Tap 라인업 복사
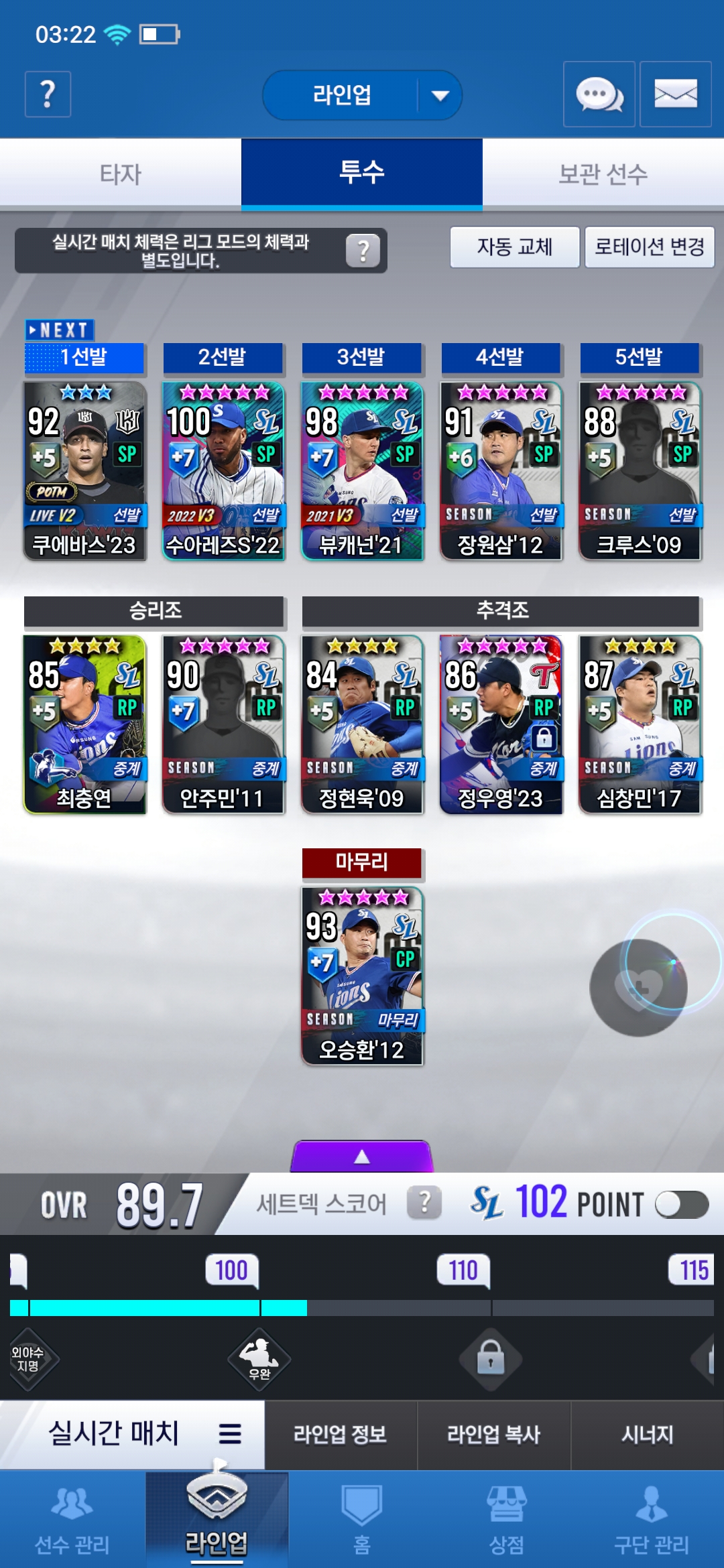This screenshot has height=1568, width=724. tap(493, 1435)
